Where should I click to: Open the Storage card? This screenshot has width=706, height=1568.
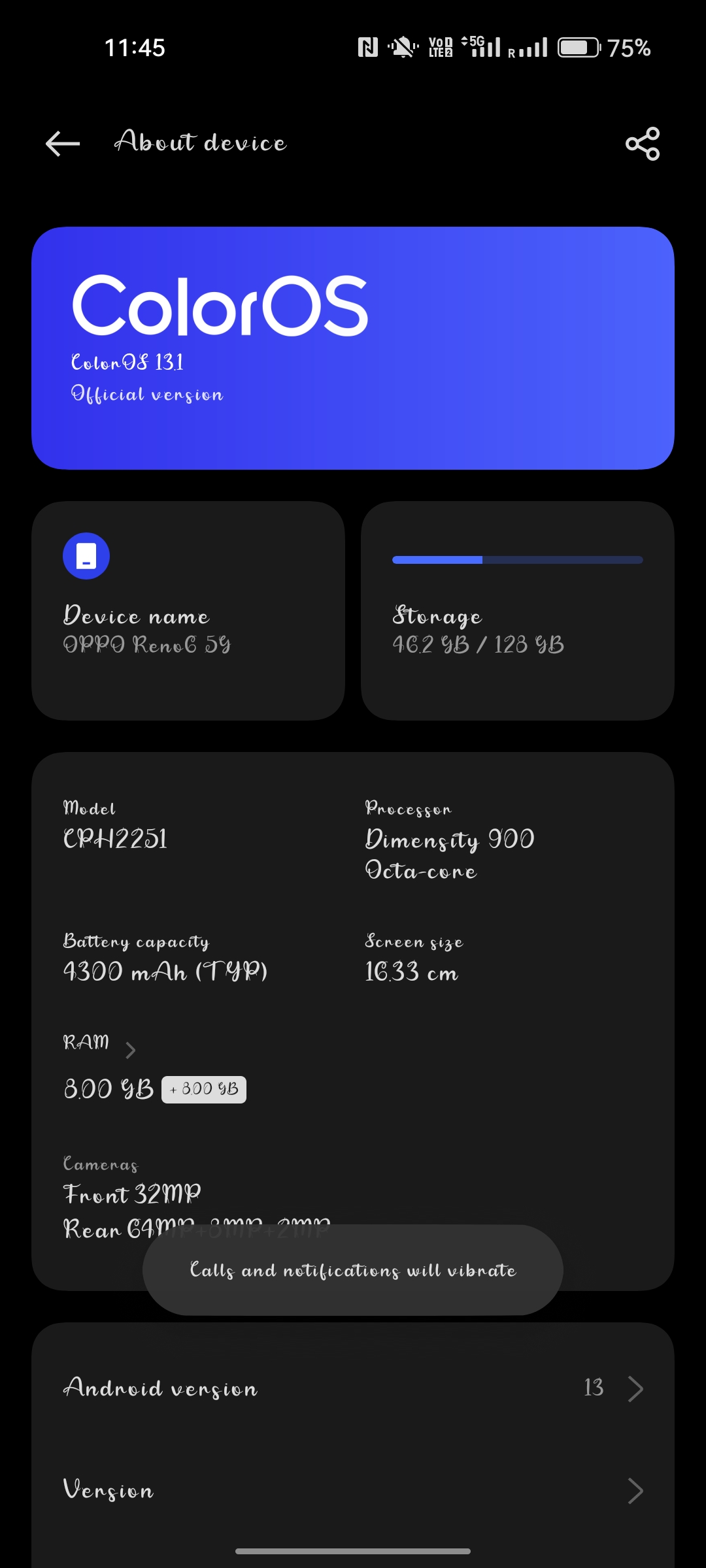[x=518, y=611]
